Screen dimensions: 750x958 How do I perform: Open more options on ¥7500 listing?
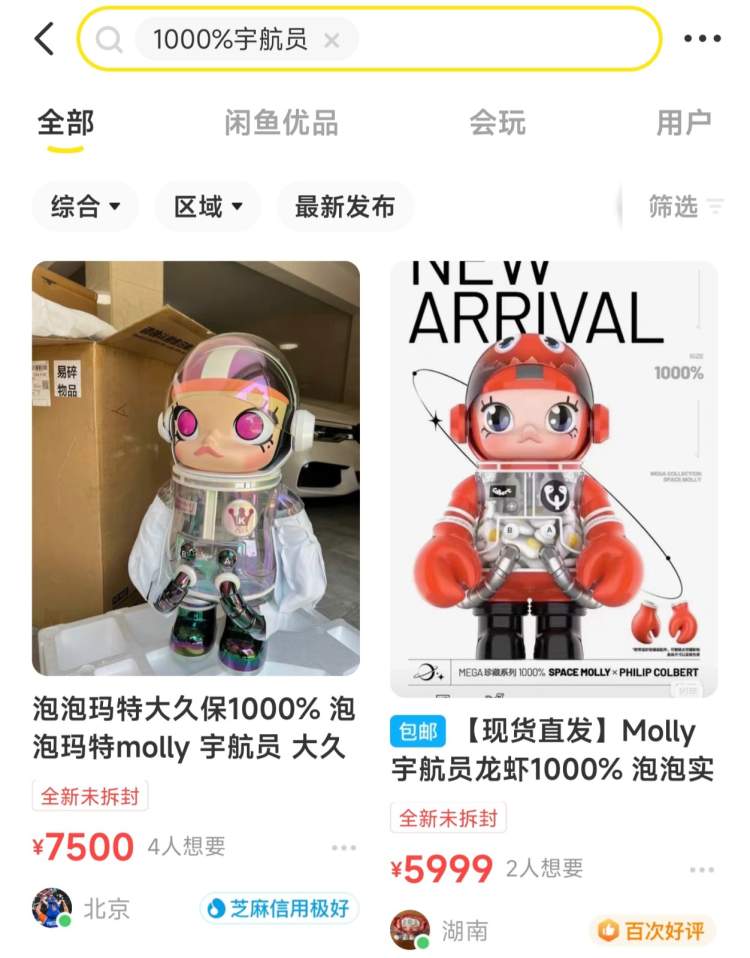point(343,848)
